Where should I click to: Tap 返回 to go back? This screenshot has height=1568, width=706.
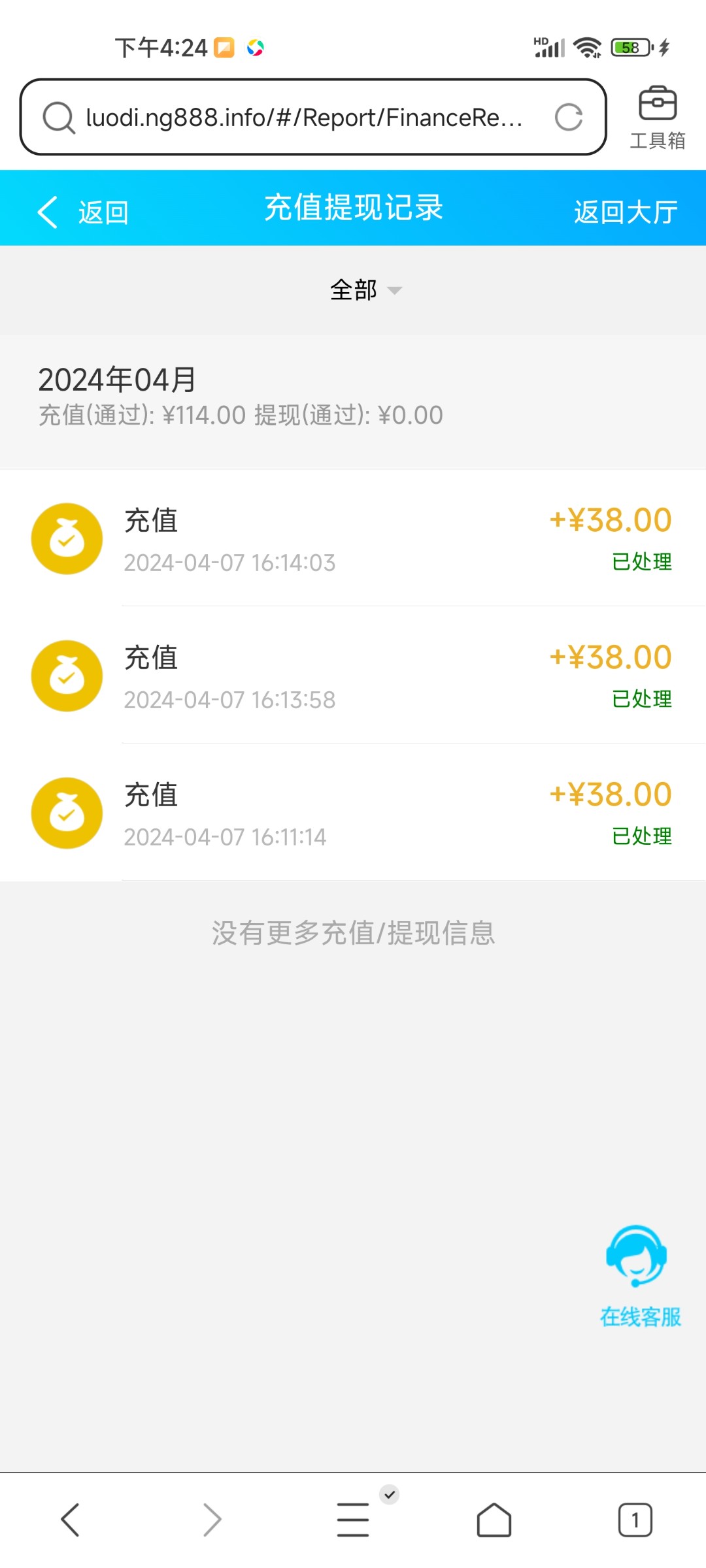pyautogui.click(x=84, y=211)
